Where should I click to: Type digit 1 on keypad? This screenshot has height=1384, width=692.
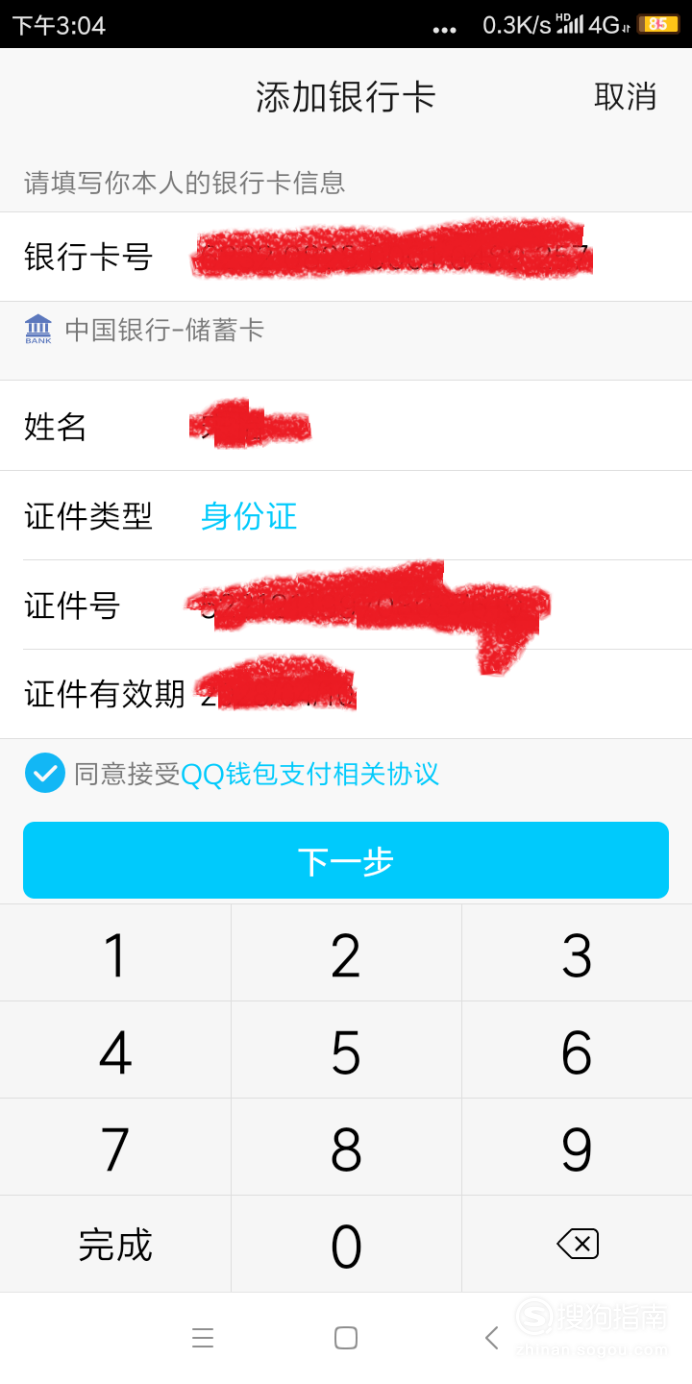[x=115, y=954]
